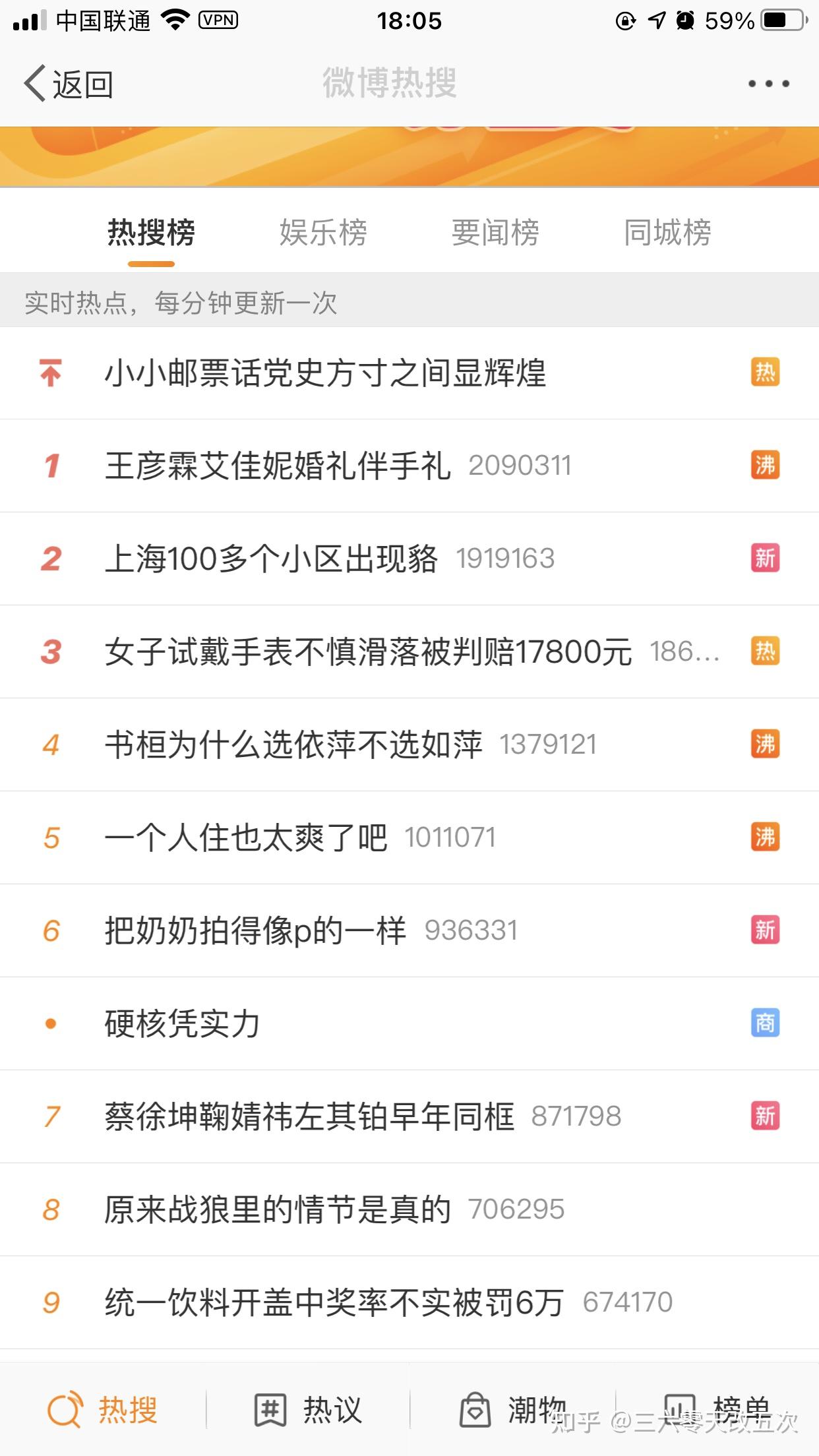Switch to the 榜单 bottom tab

[717, 1410]
